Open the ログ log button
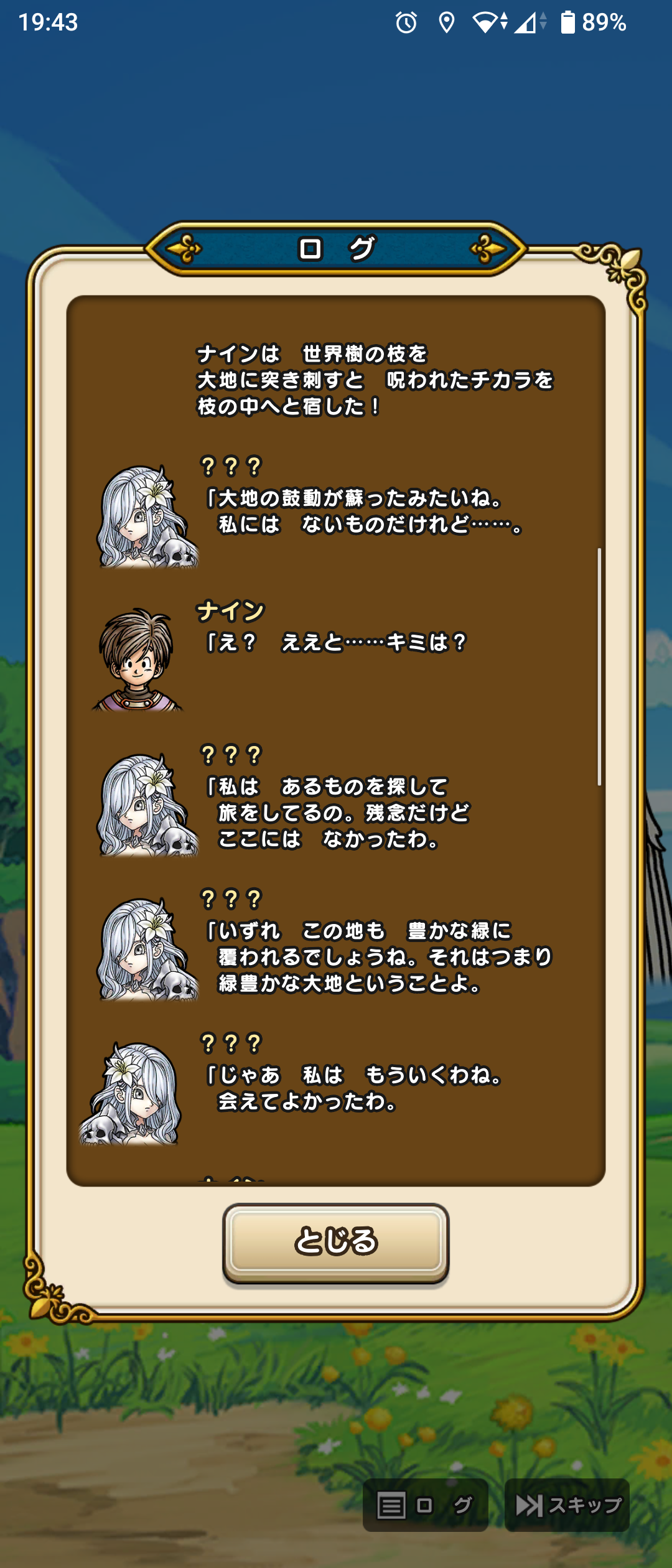The height and width of the screenshot is (1568, 672). [425, 1505]
